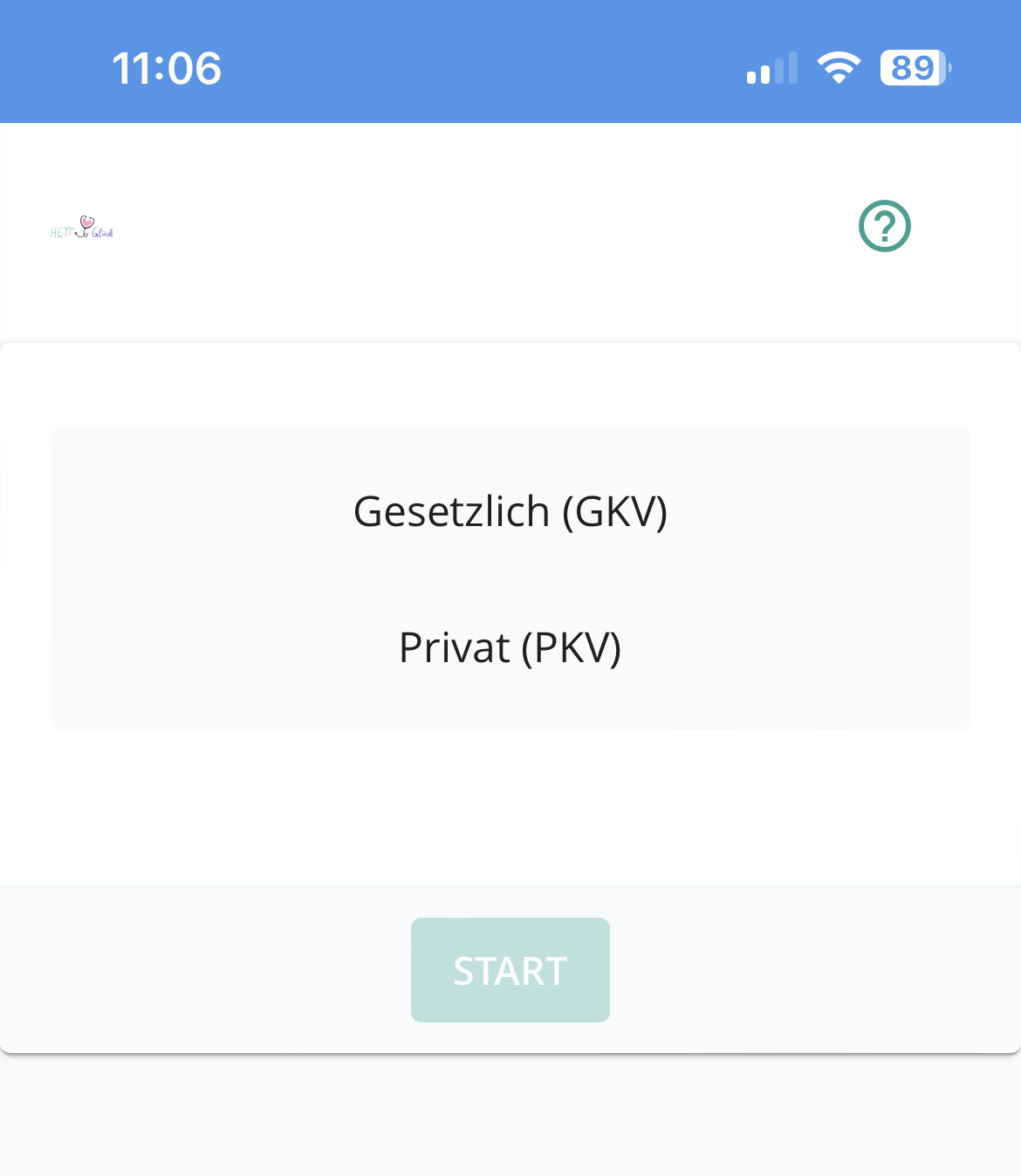This screenshot has height=1176, width=1021.
Task: Open the help question mark icon
Action: [x=884, y=226]
